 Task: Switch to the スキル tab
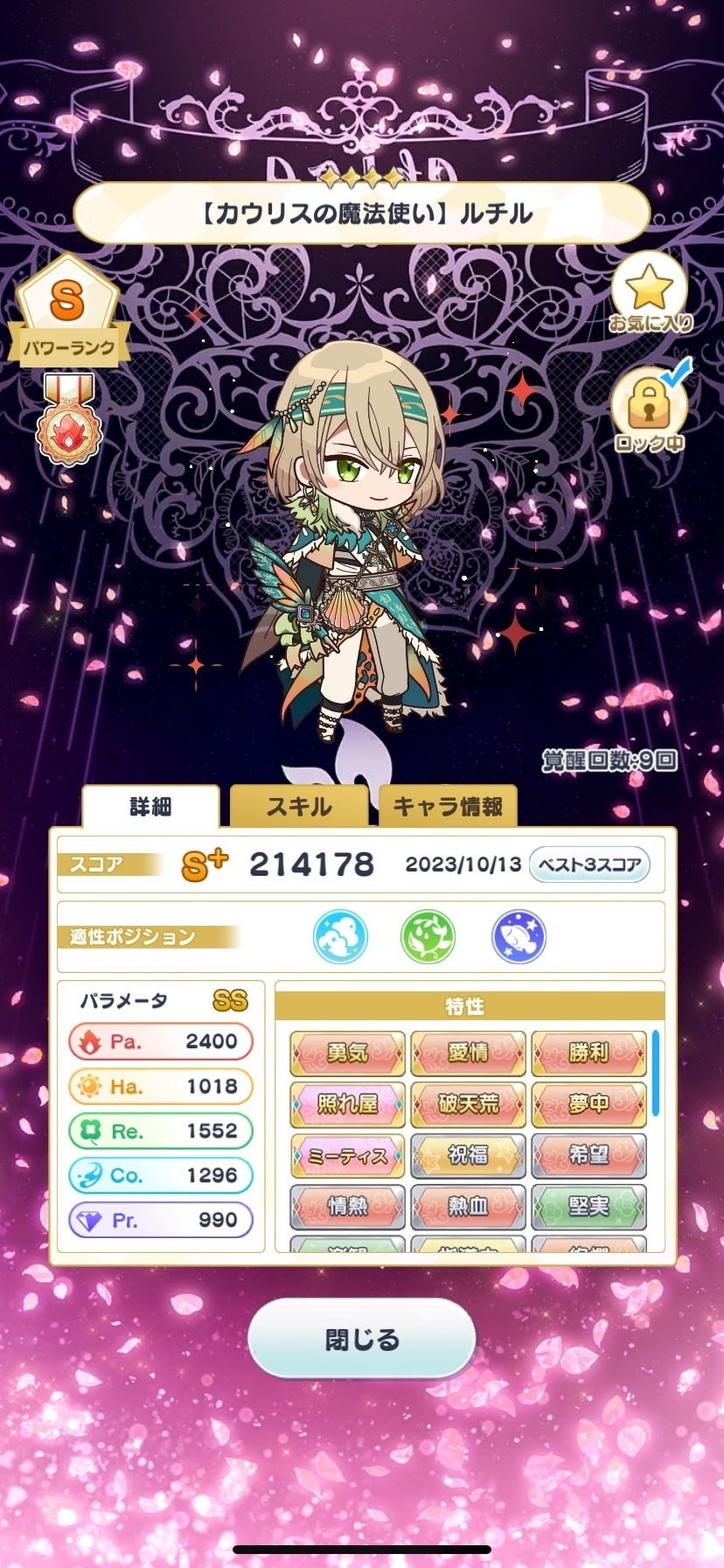(x=298, y=804)
